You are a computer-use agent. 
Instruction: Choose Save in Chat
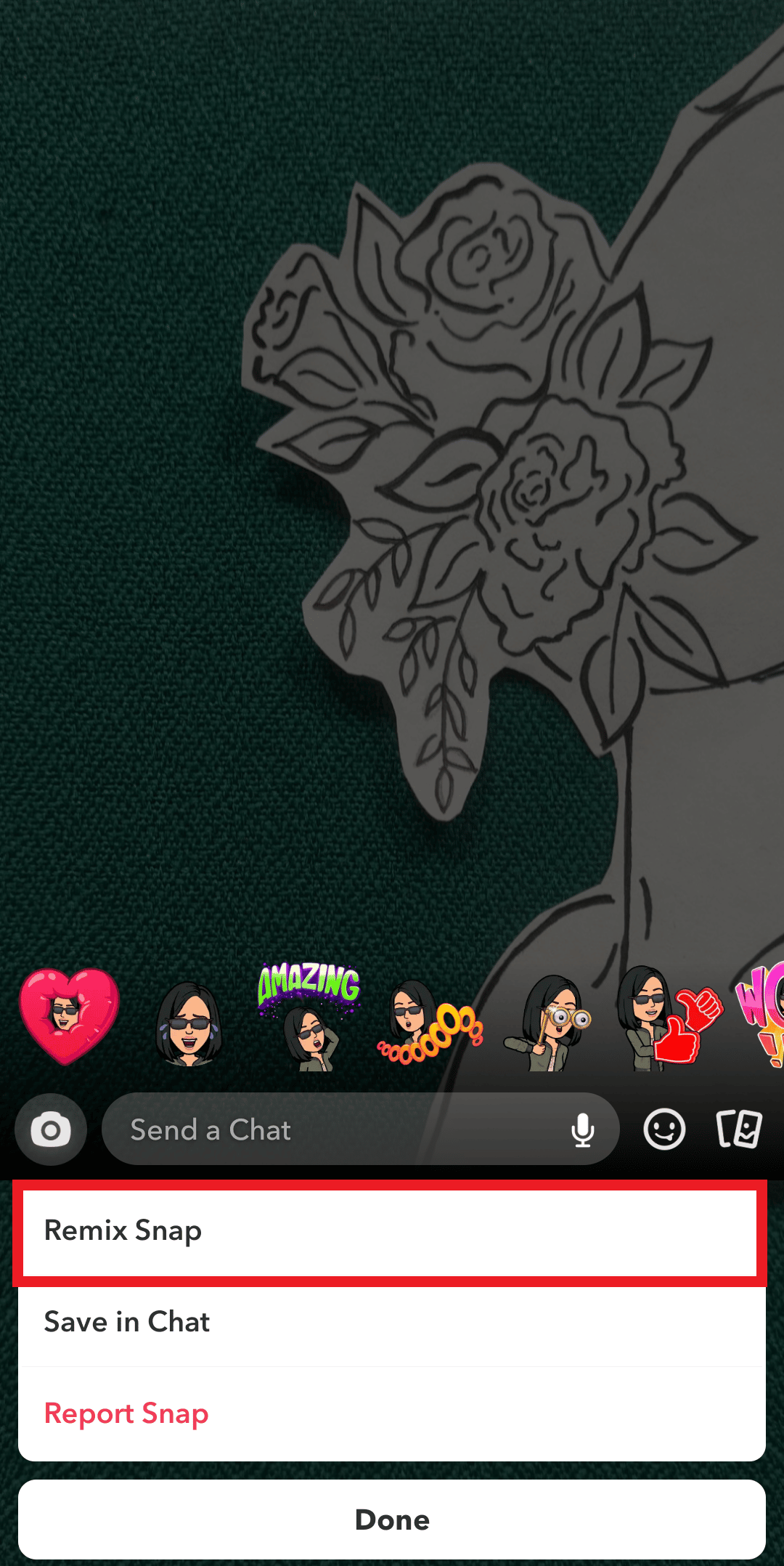pyautogui.click(x=392, y=1322)
